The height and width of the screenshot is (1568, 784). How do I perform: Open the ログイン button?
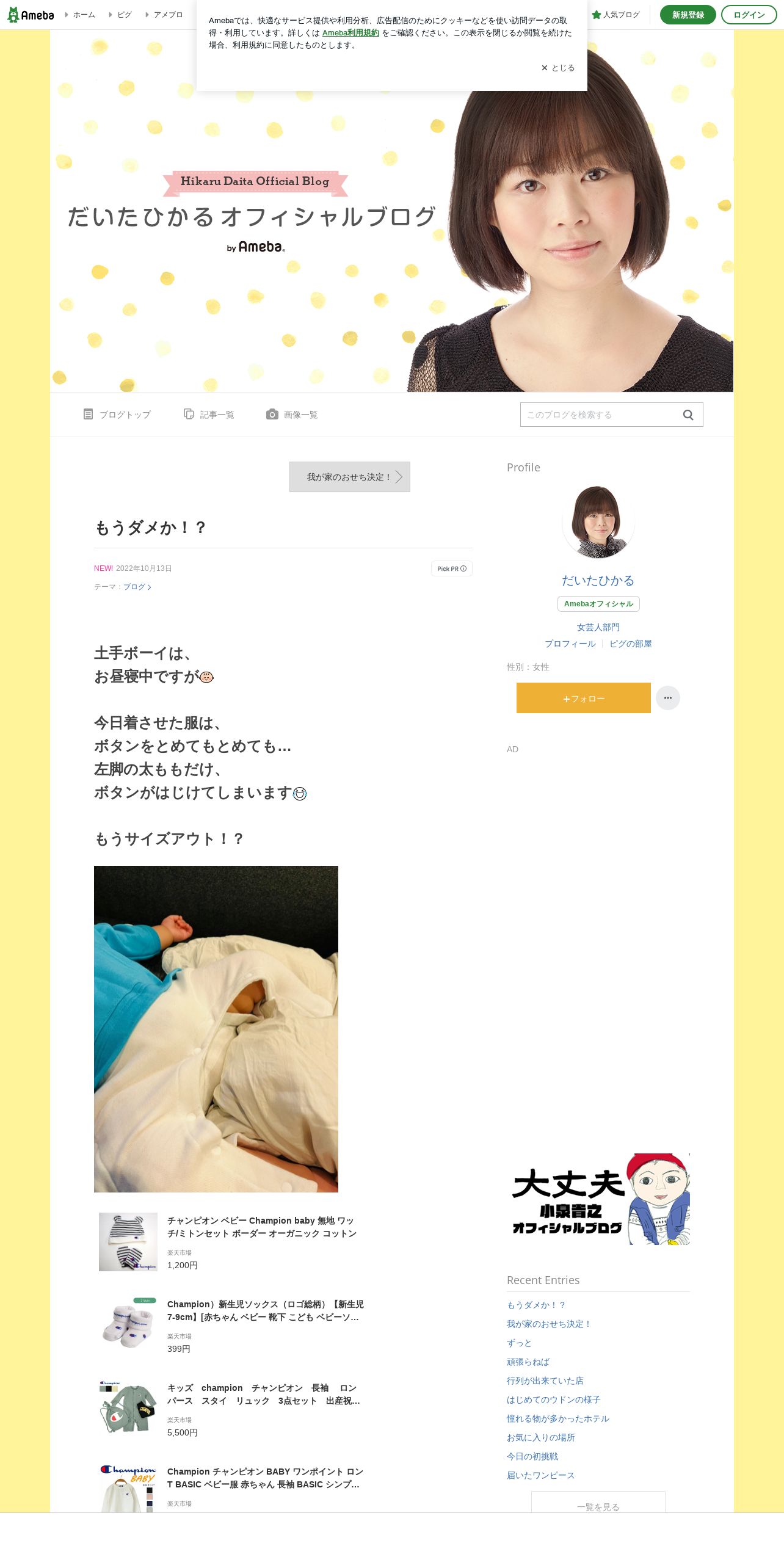749,15
